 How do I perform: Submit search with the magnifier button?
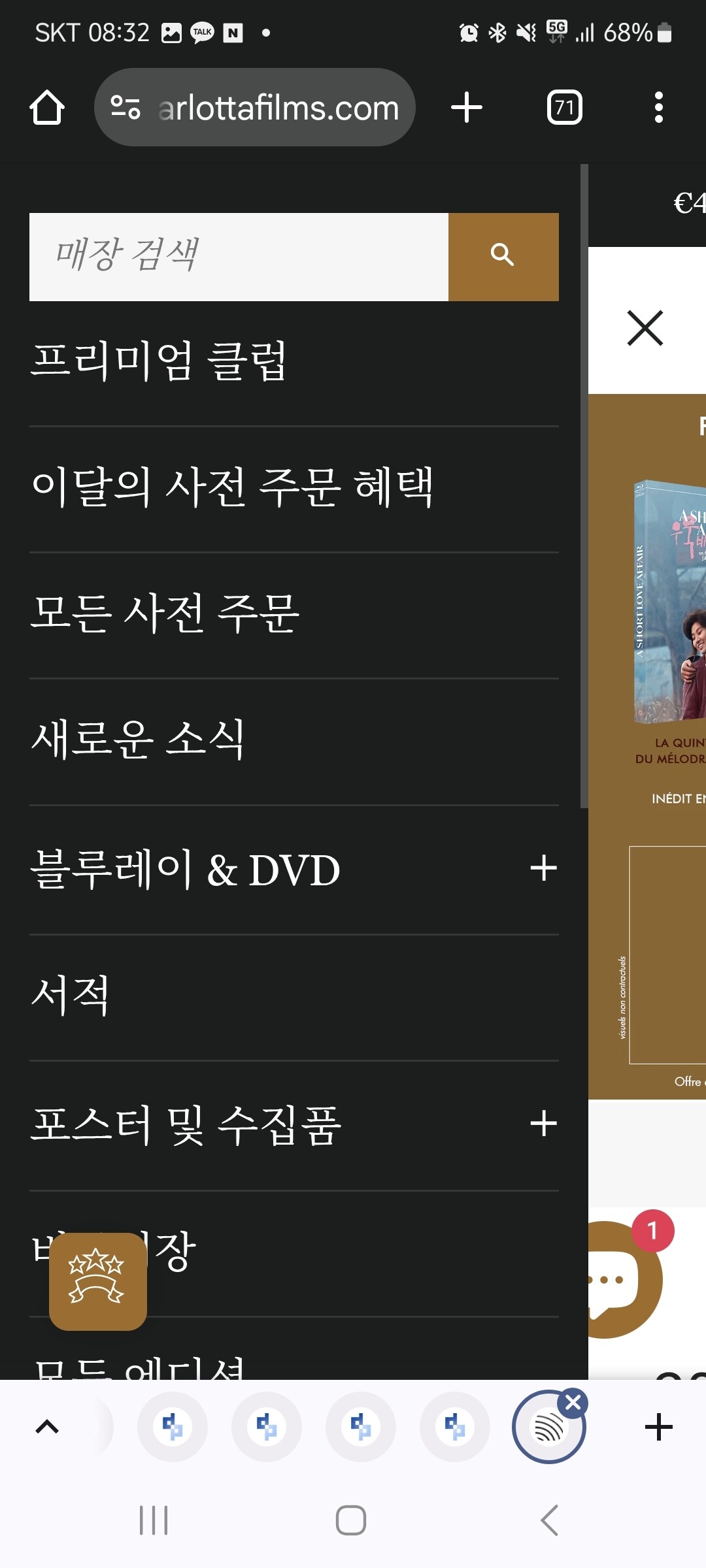503,257
